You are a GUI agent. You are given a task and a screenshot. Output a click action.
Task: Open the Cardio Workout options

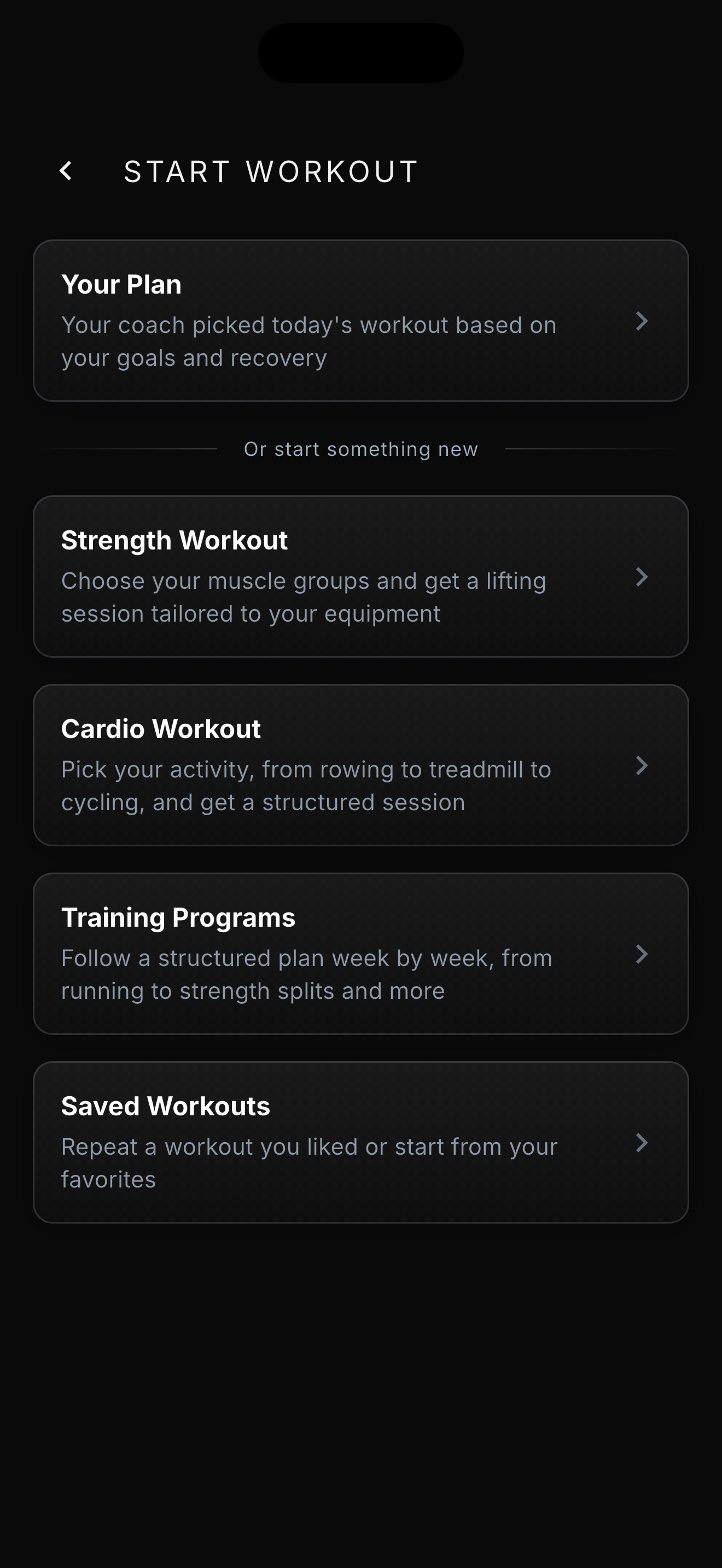click(x=361, y=765)
